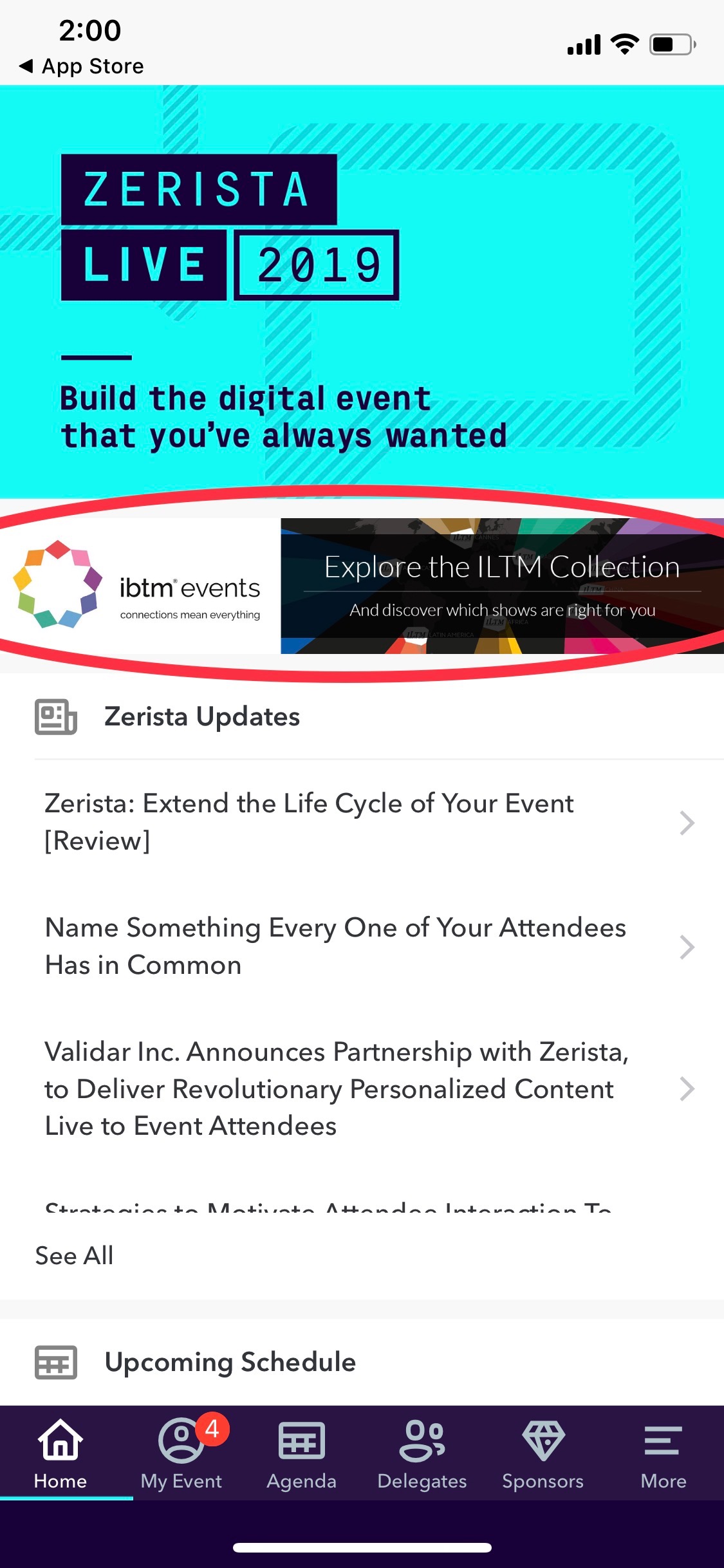This screenshot has width=724, height=1568.
Task: See all Zerista Updates
Action: pyautogui.click(x=74, y=1255)
